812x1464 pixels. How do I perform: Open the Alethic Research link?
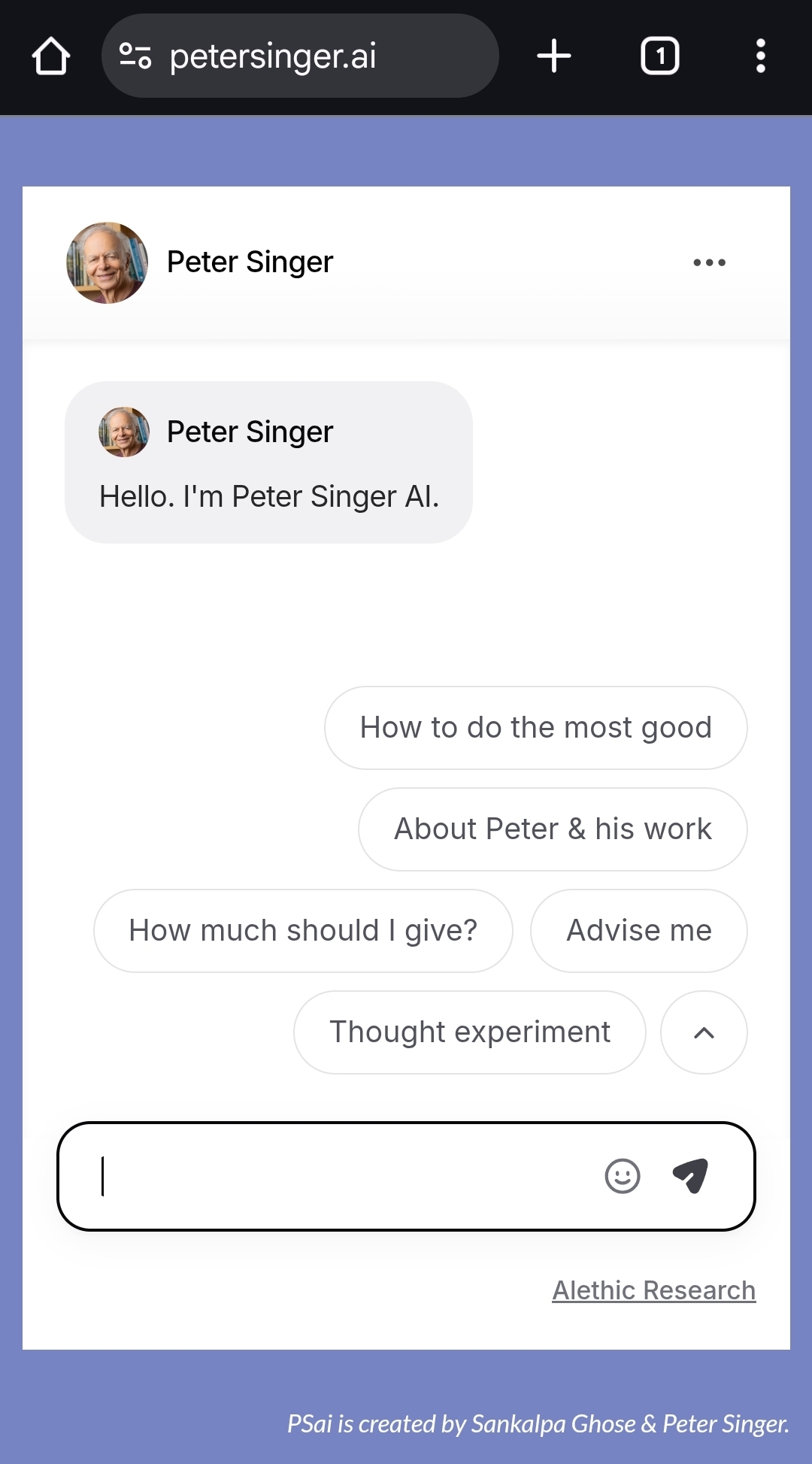coord(653,1290)
